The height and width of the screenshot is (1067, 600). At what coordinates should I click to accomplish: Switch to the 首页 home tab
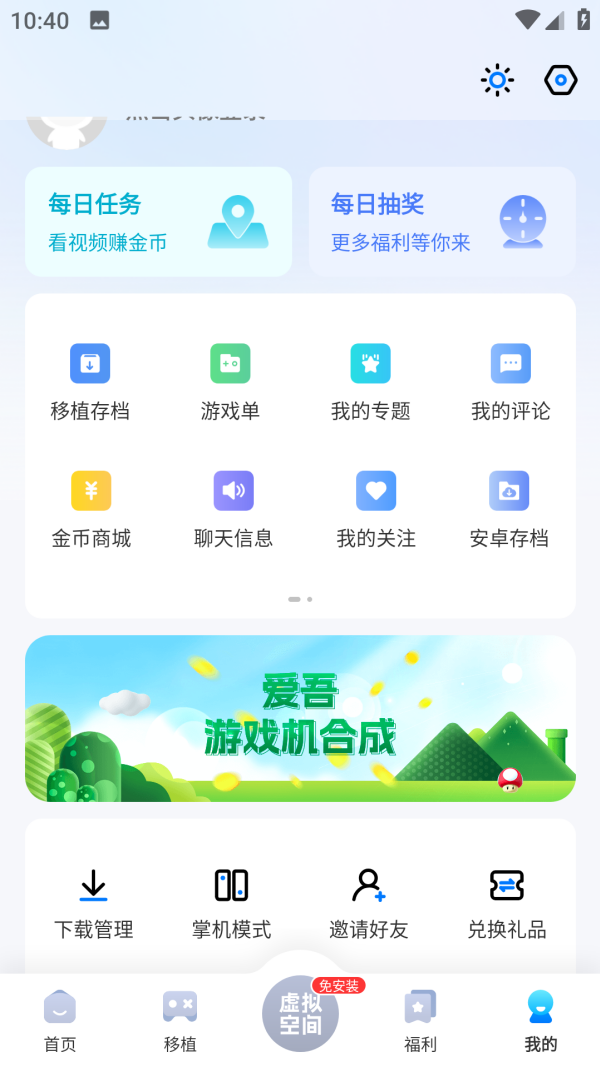click(60, 1020)
